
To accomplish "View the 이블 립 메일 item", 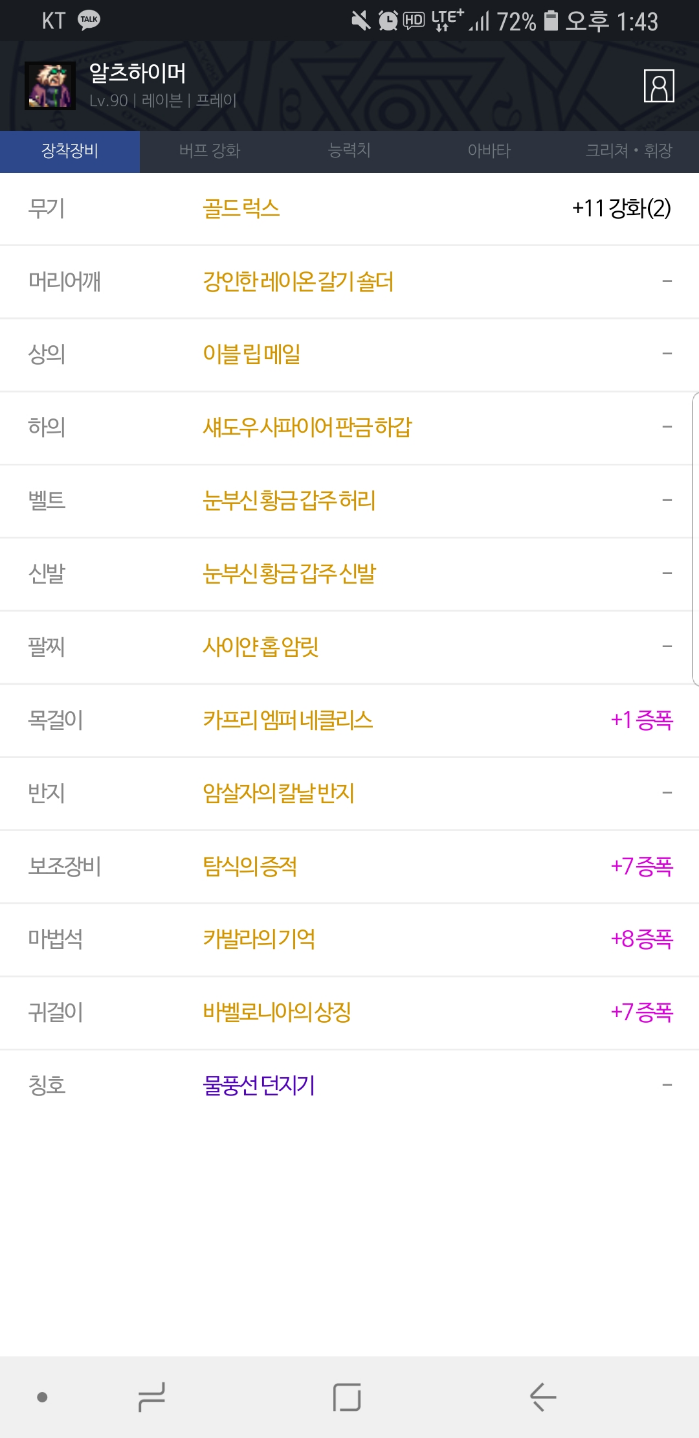I will point(251,354).
